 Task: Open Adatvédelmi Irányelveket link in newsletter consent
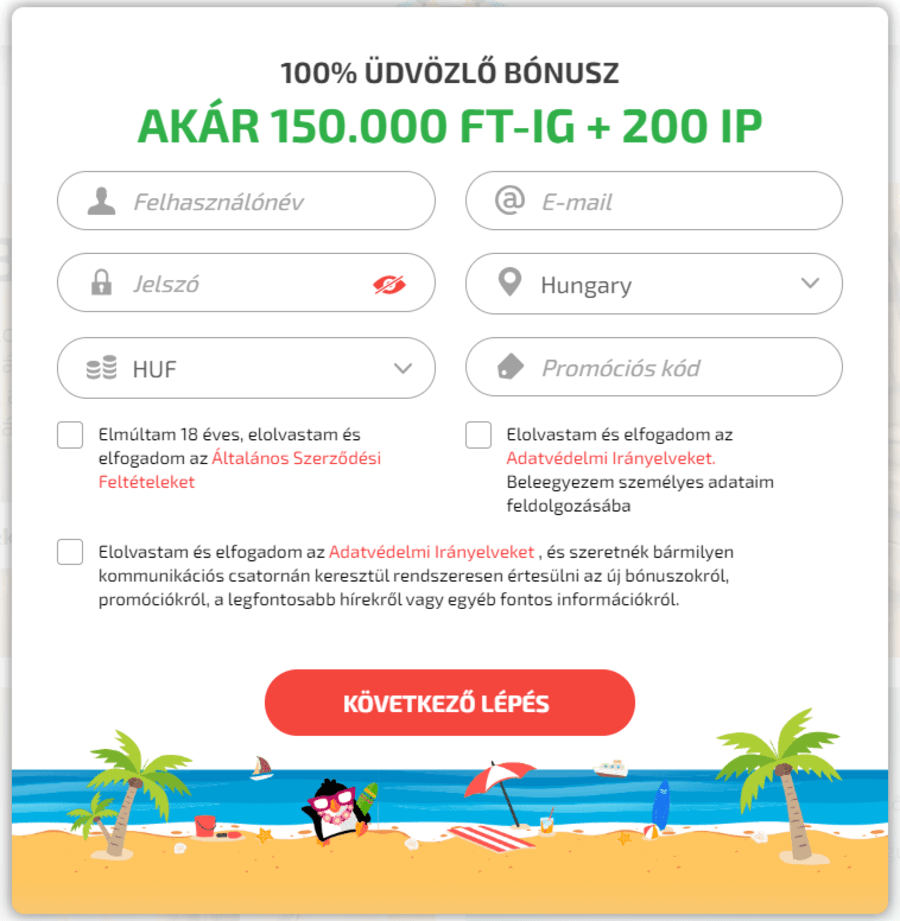click(432, 552)
